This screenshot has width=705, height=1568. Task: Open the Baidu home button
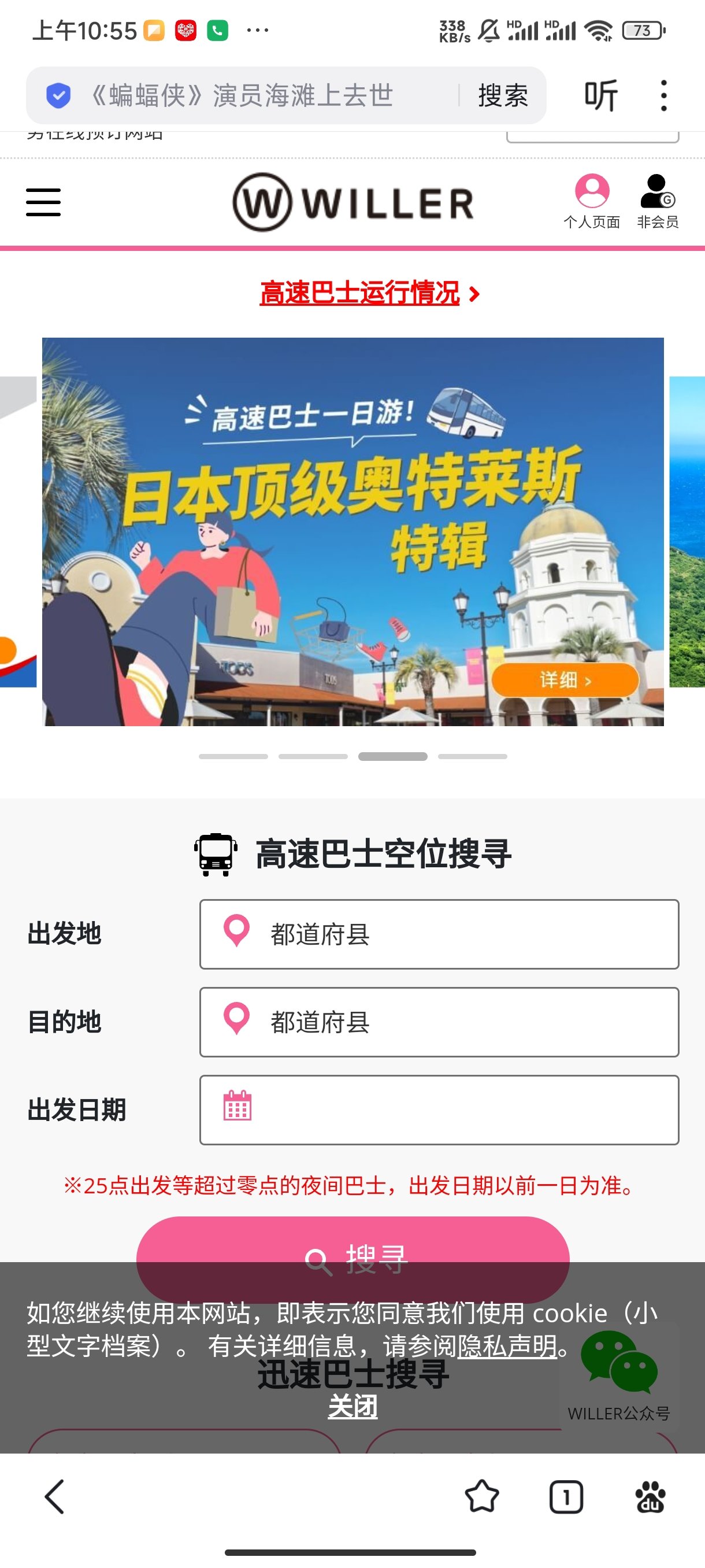[650, 1497]
